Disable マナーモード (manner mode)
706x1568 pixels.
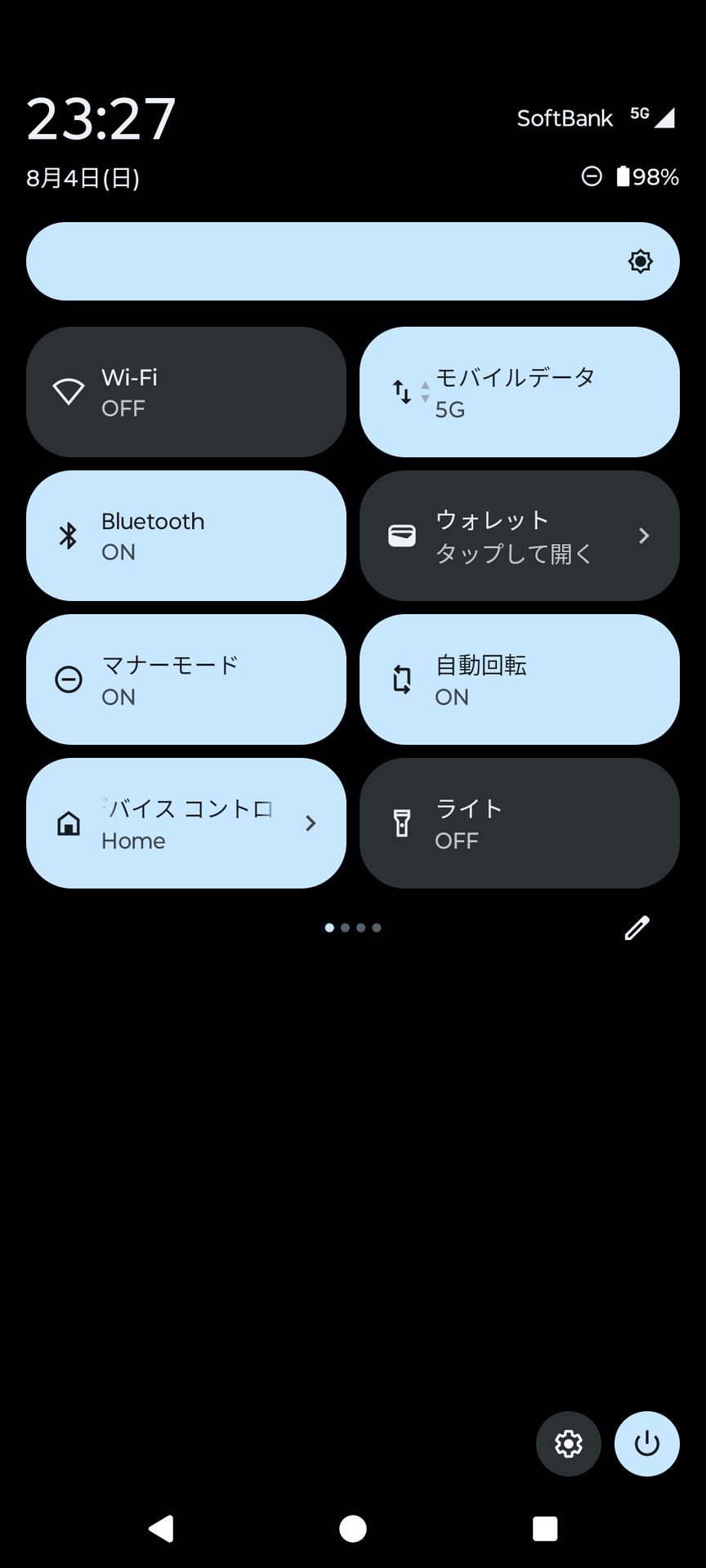point(186,679)
